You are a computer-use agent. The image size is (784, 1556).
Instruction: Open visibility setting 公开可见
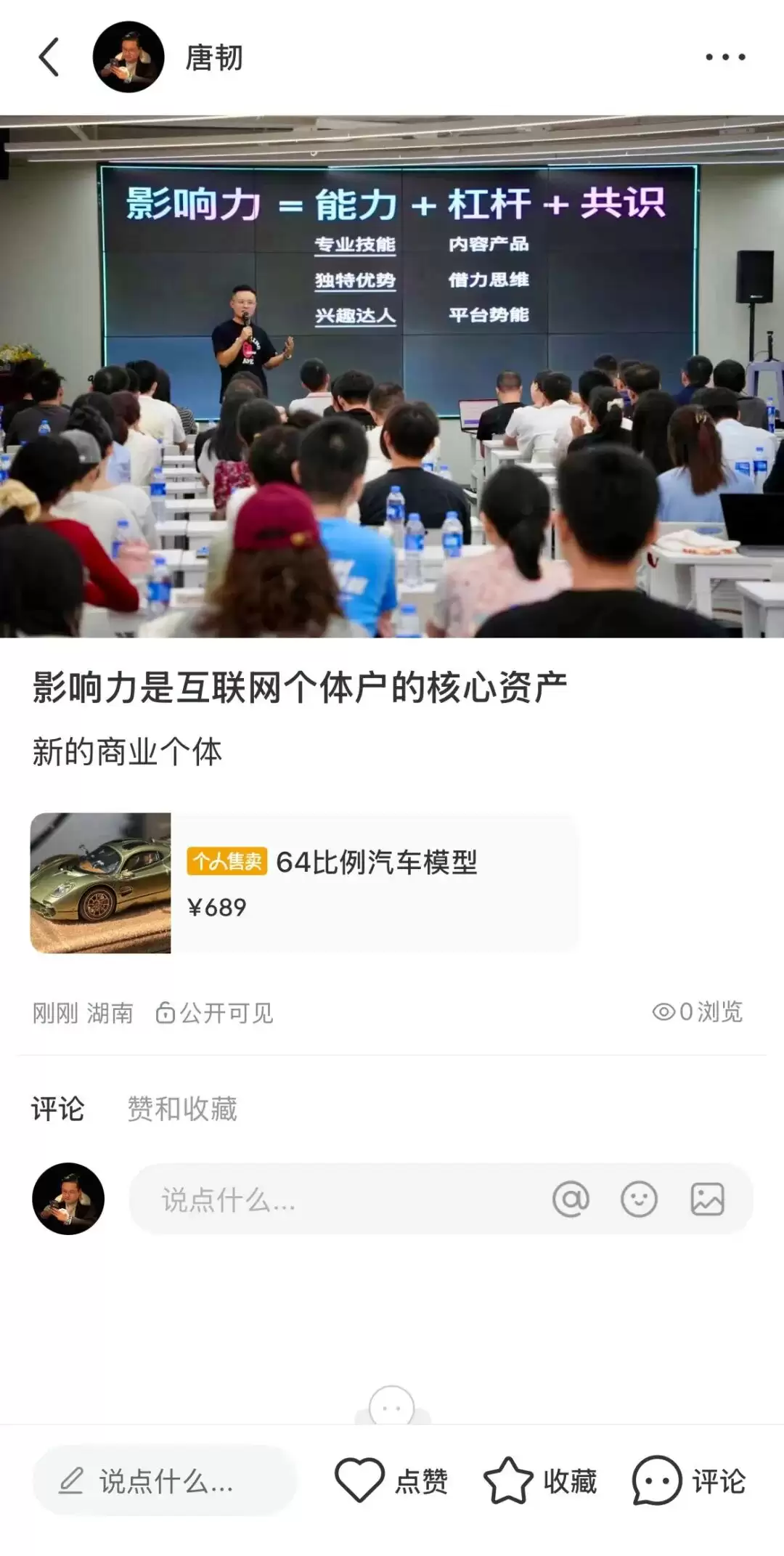215,1012
